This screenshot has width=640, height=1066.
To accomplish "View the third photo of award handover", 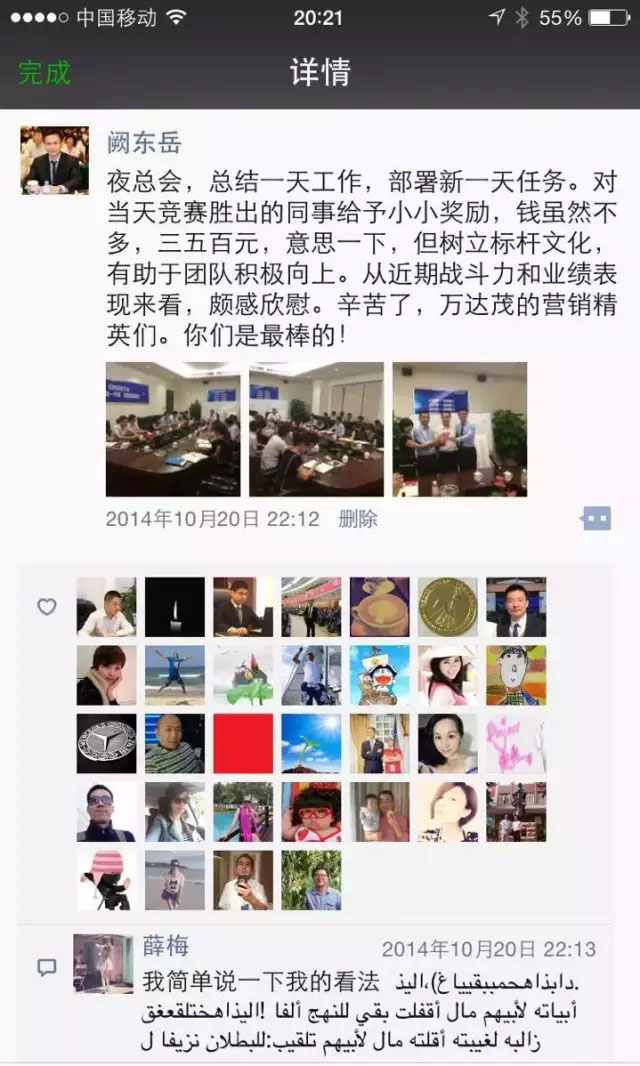I will [459, 429].
